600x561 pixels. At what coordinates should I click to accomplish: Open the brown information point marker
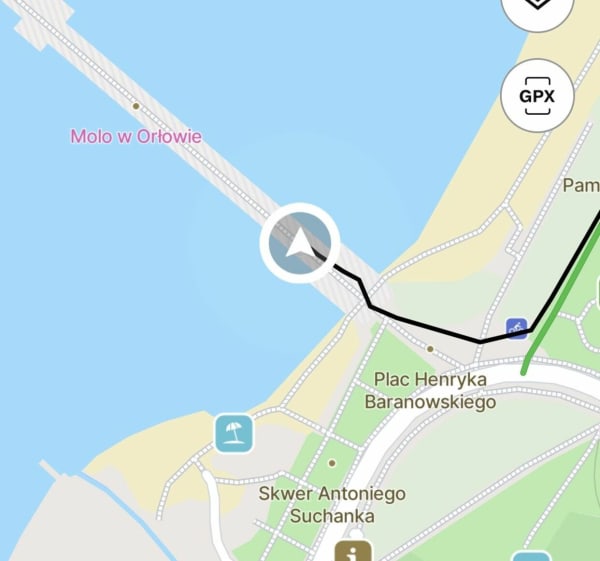[x=352, y=551]
